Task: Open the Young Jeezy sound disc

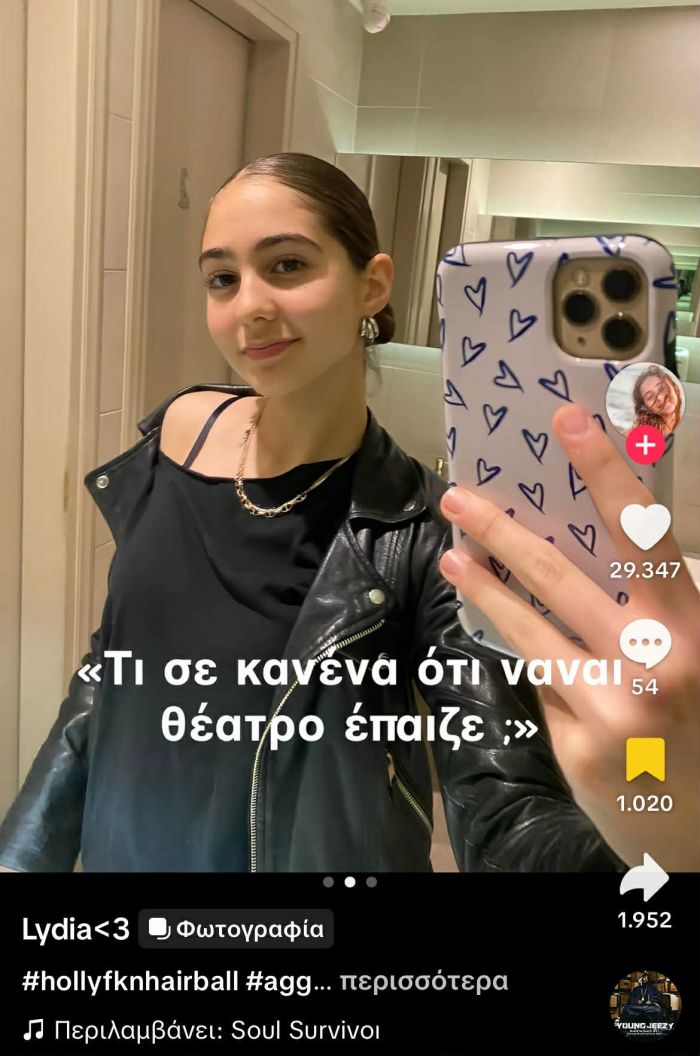Action: tap(645, 1004)
